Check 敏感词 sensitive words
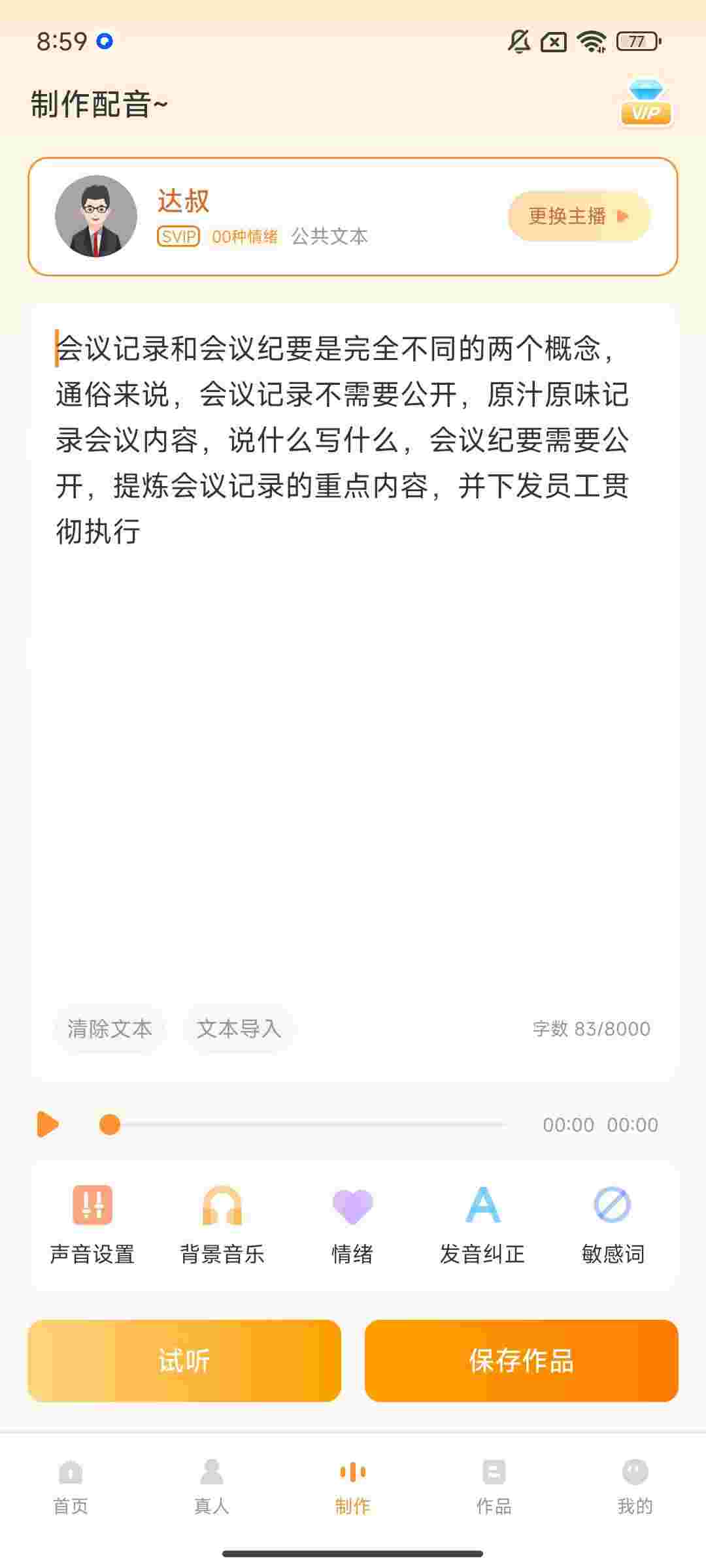Image resolution: width=706 pixels, height=1568 pixels. click(613, 1224)
